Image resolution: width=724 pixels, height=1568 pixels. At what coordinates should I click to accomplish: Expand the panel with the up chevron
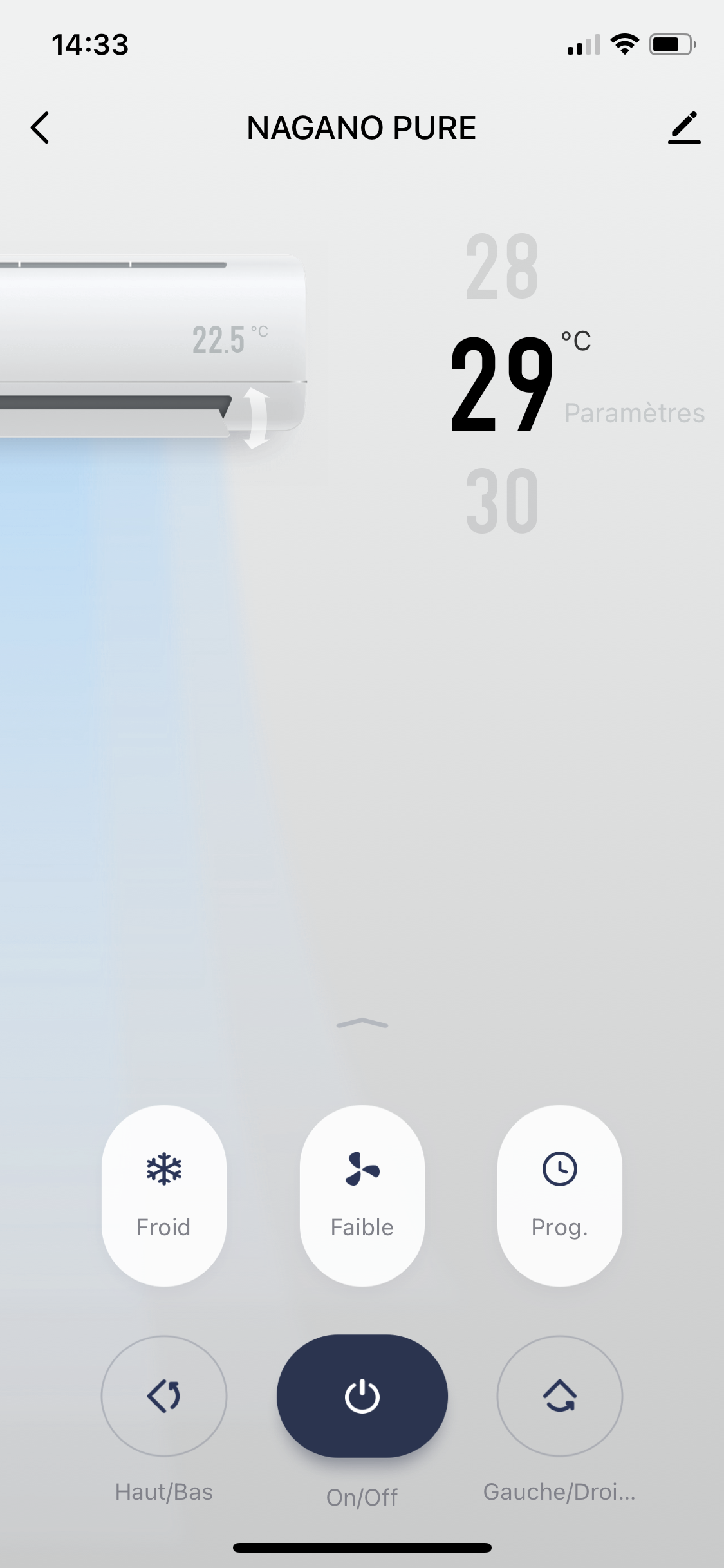tap(362, 1023)
